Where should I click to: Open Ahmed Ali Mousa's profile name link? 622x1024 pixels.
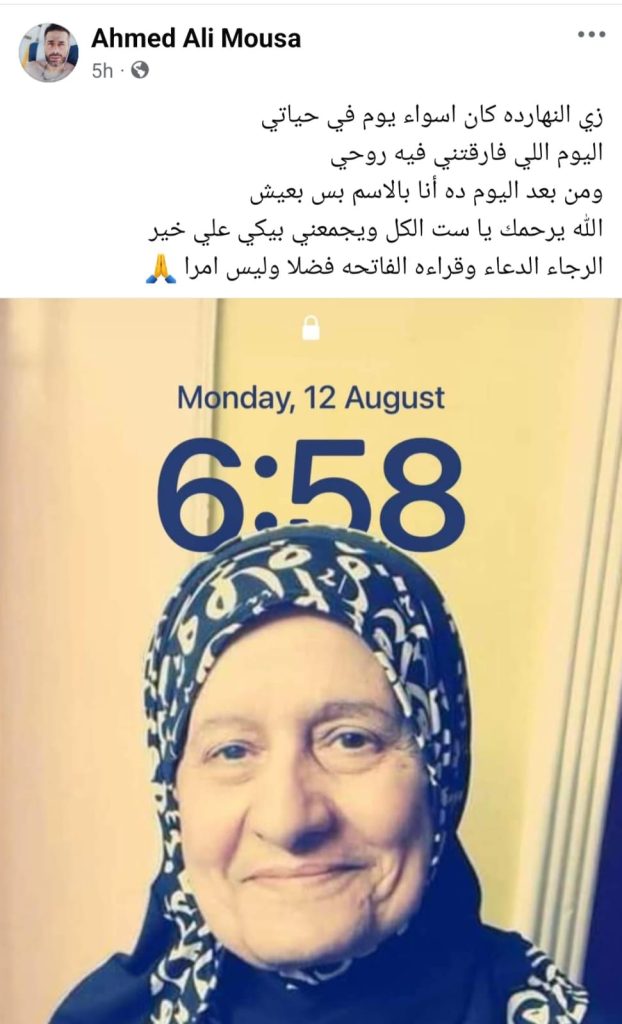pos(196,39)
